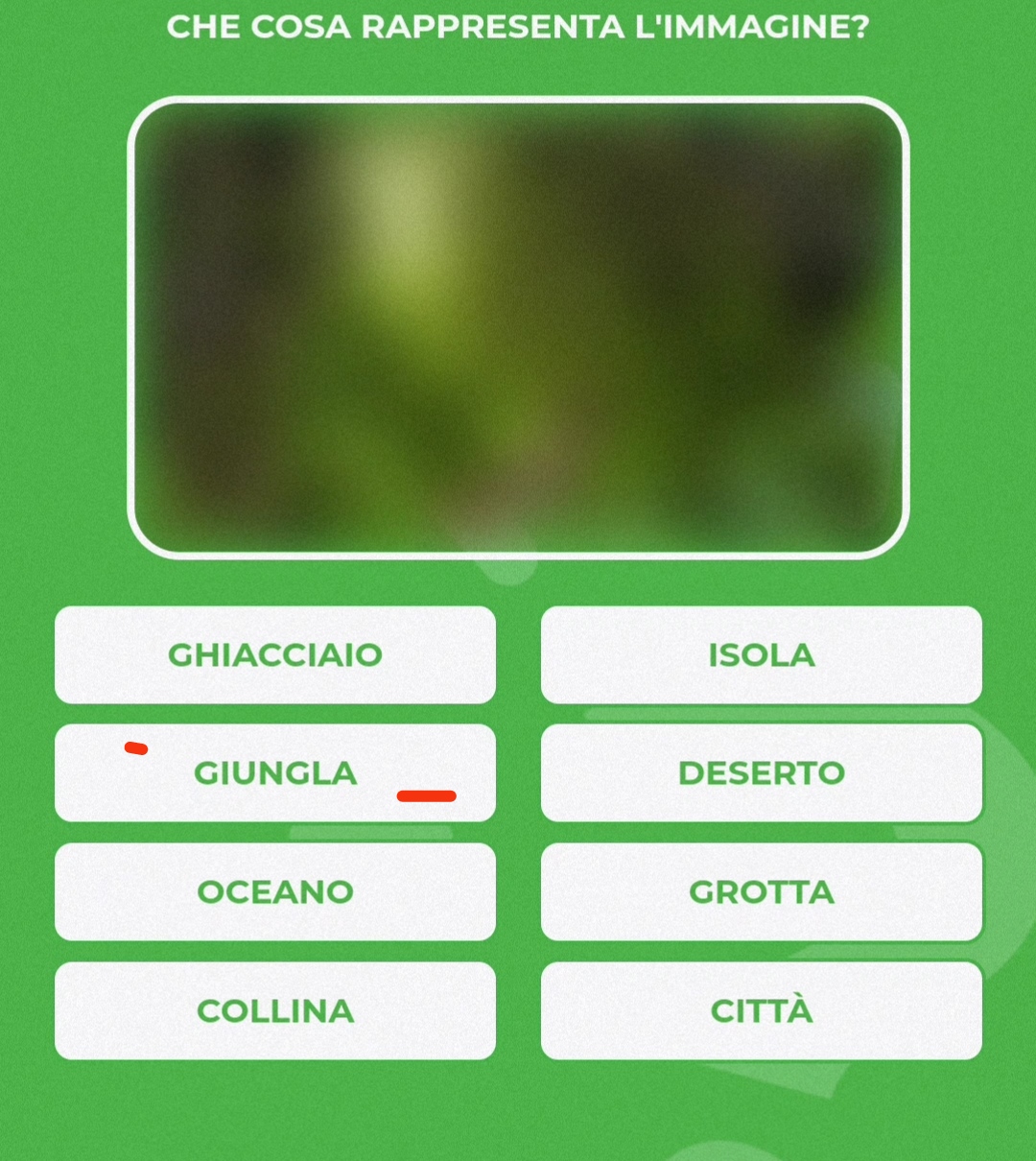
Task: Answer with OCEANO
Action: click(x=275, y=891)
